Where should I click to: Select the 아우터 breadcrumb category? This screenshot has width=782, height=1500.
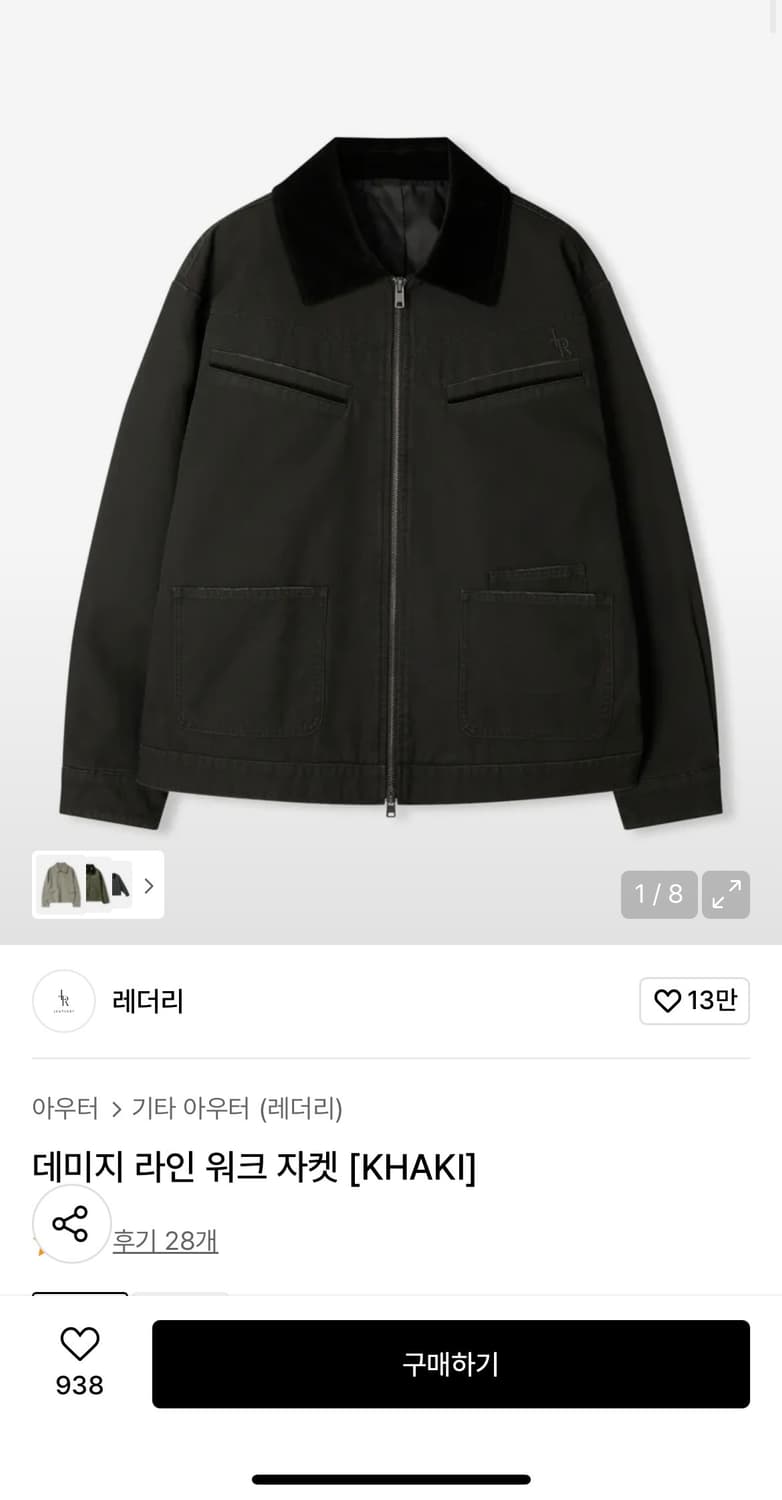click(65, 1109)
